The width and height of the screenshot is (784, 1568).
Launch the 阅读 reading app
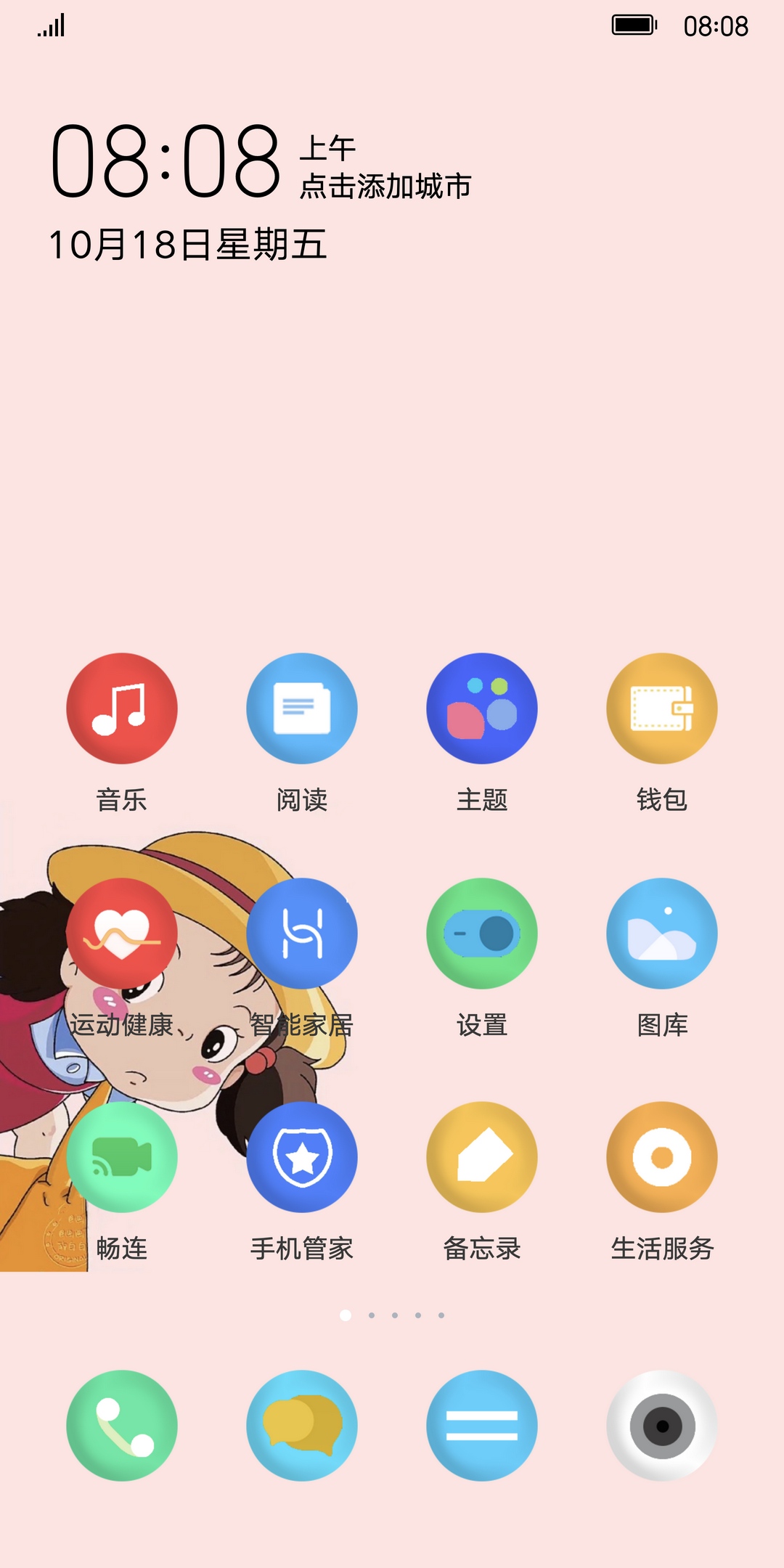point(302,709)
